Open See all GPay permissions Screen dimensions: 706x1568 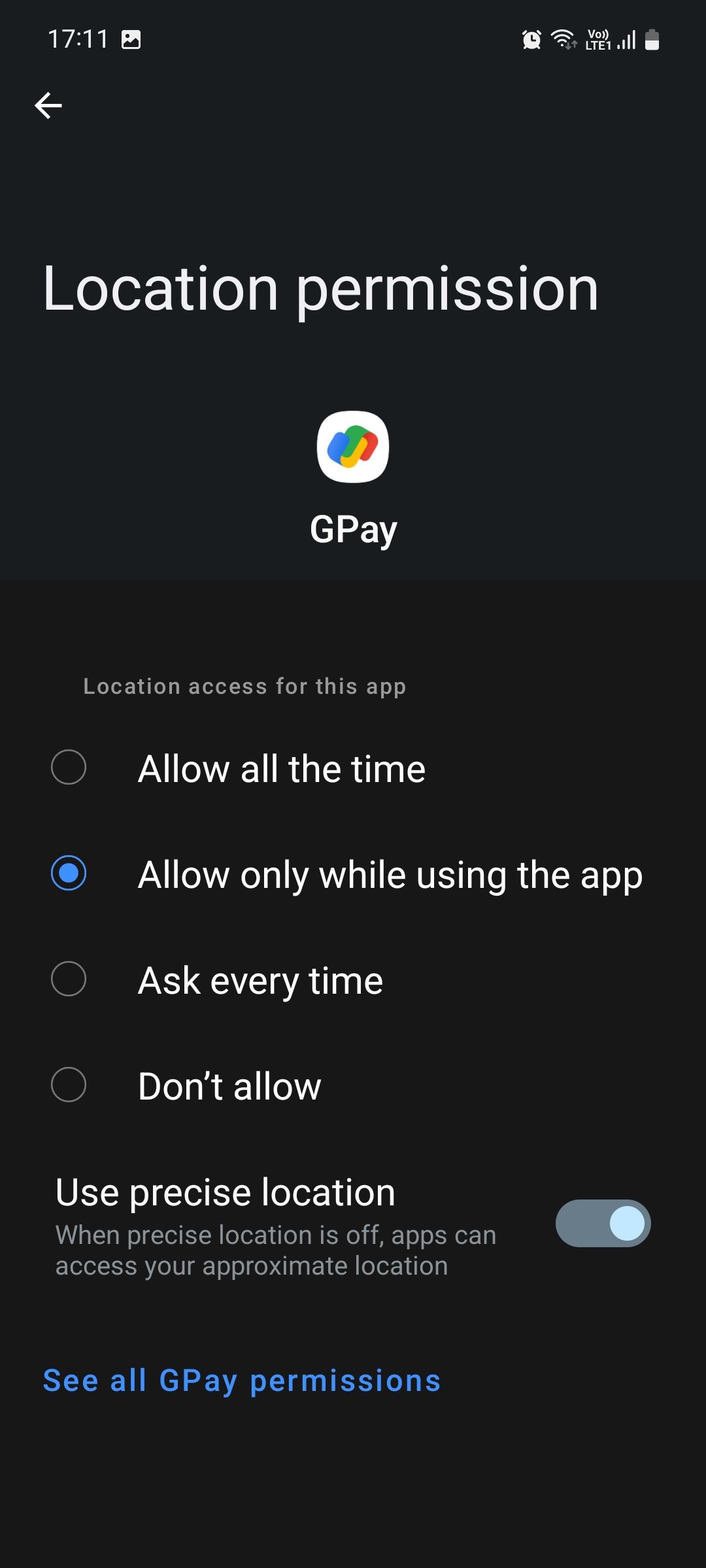(x=241, y=1380)
